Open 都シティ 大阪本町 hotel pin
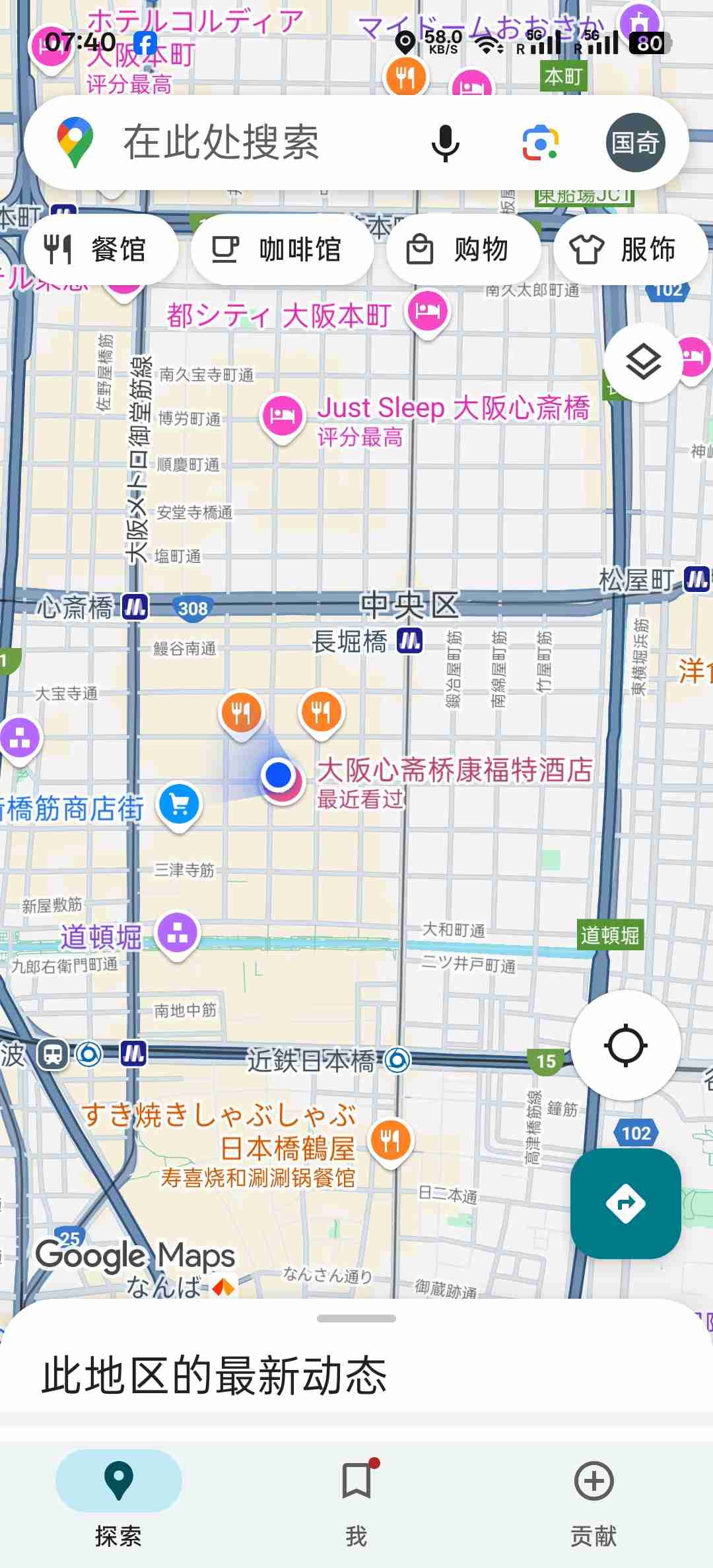The width and height of the screenshot is (713, 1568). pyautogui.click(x=428, y=311)
